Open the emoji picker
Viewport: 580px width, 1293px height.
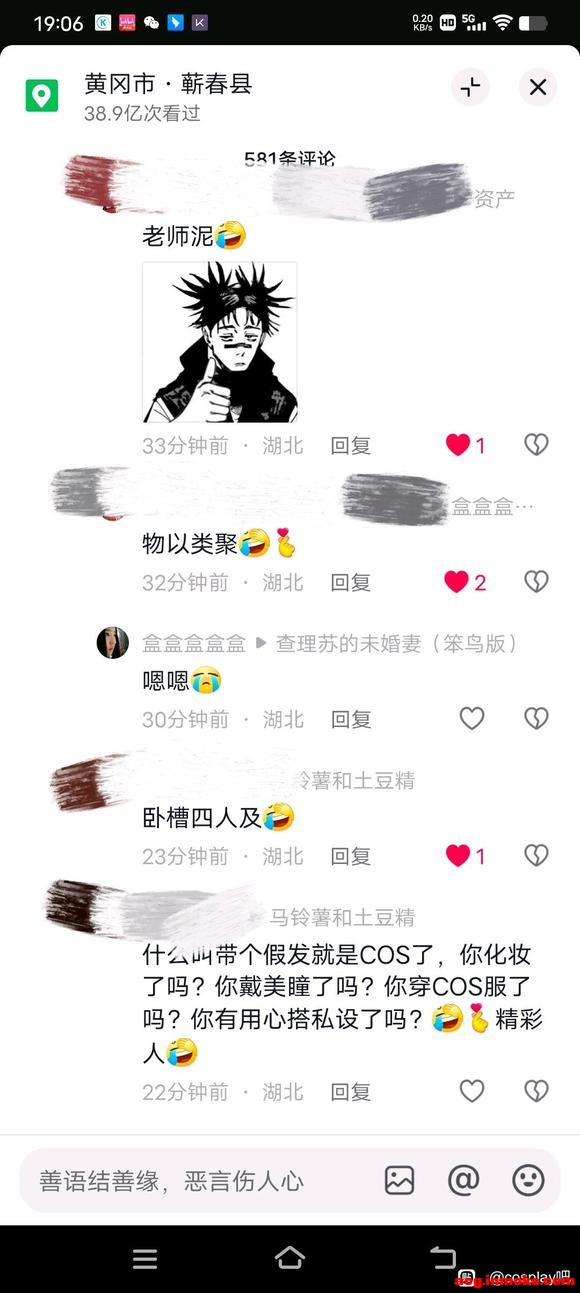point(528,1180)
